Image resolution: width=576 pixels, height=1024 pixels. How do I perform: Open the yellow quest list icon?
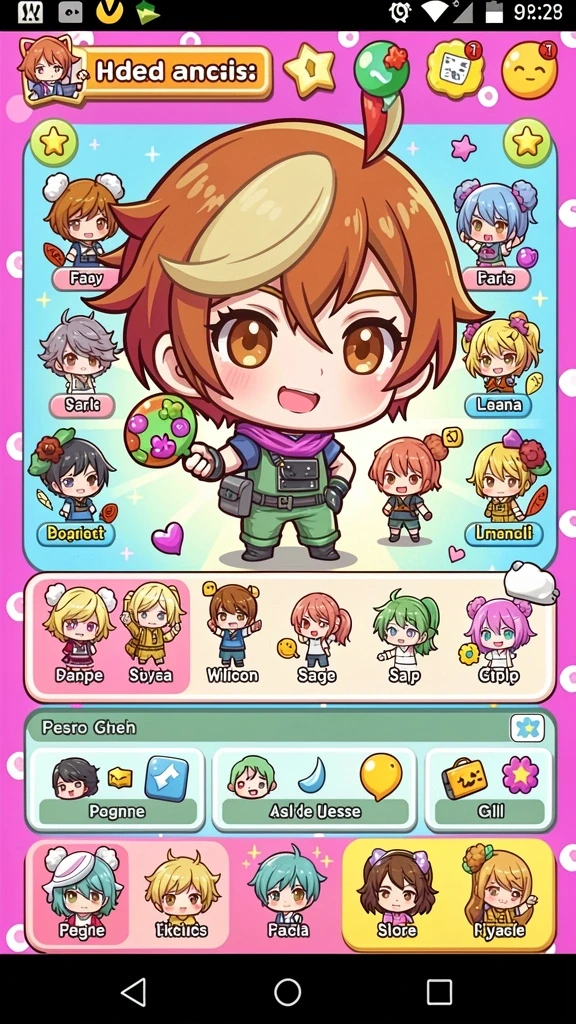(x=455, y=69)
